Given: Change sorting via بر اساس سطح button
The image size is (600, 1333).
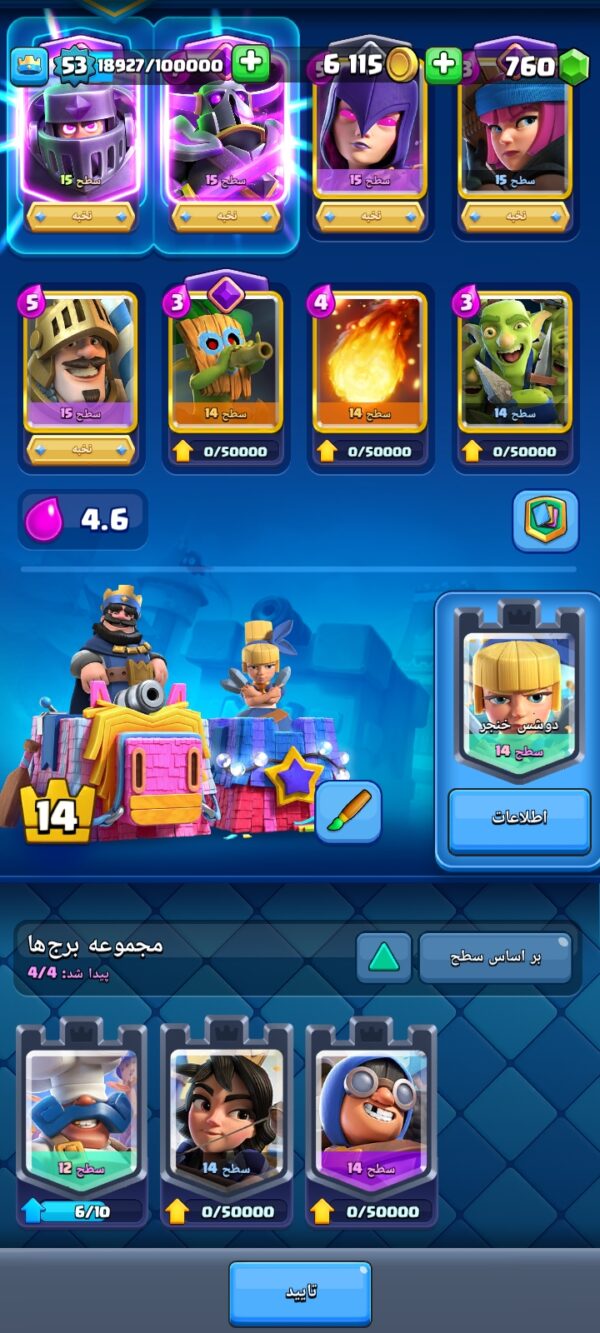Looking at the screenshot, I should (x=495, y=958).
